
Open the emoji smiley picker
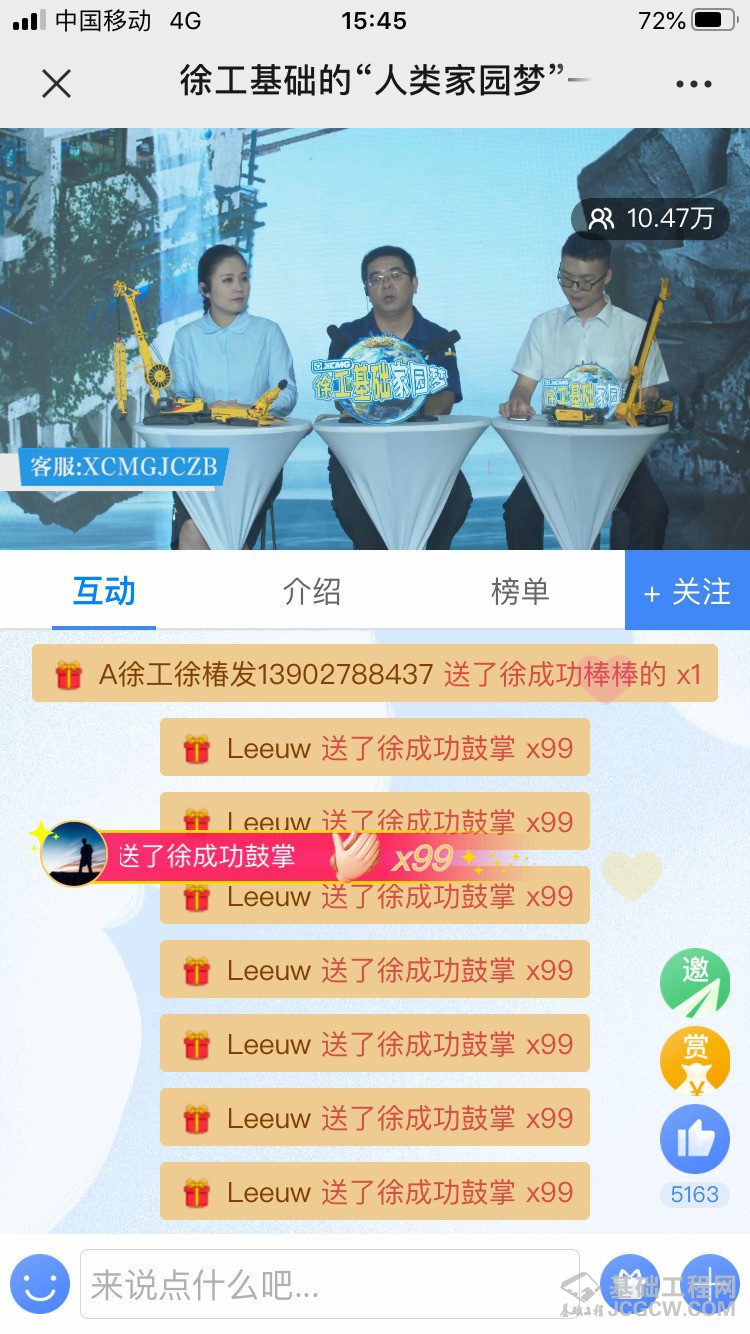tap(40, 1284)
